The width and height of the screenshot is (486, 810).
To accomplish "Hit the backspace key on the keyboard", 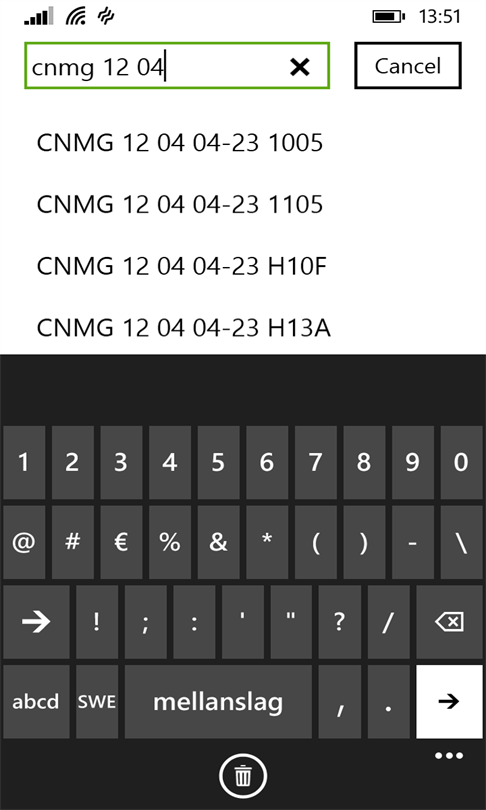I will [x=449, y=621].
